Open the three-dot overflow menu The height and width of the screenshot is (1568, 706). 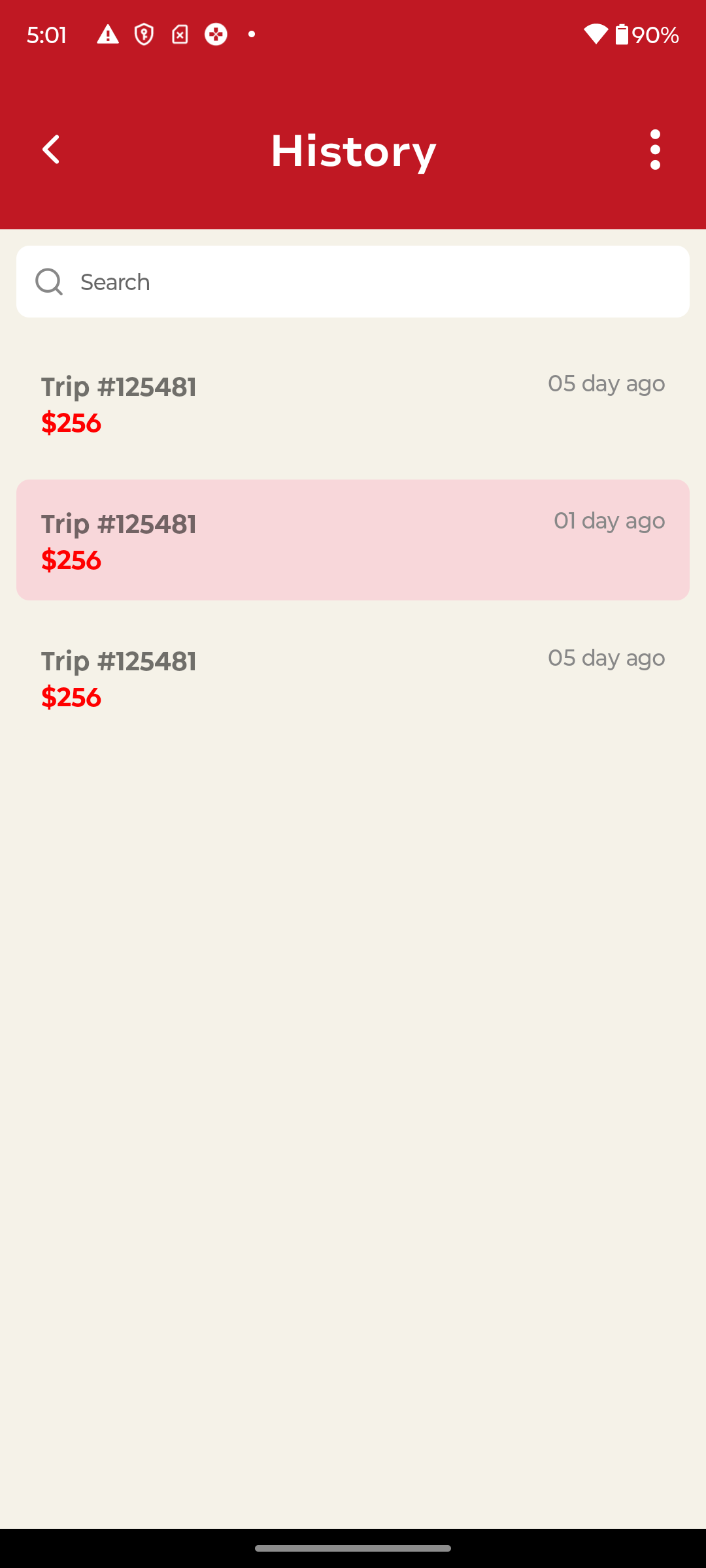point(655,150)
